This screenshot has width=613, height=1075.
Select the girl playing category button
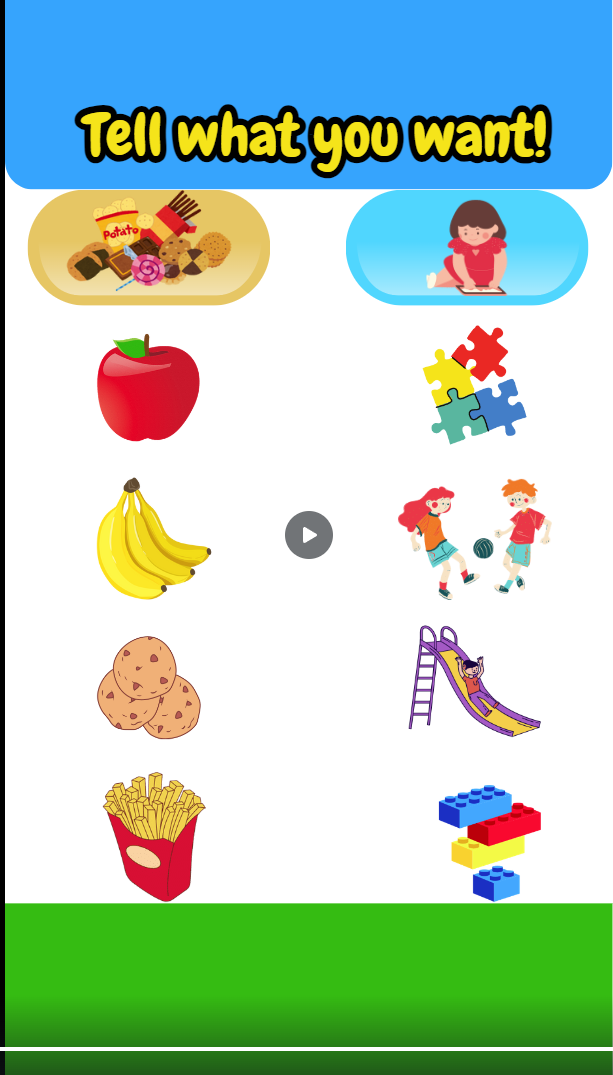(467, 247)
